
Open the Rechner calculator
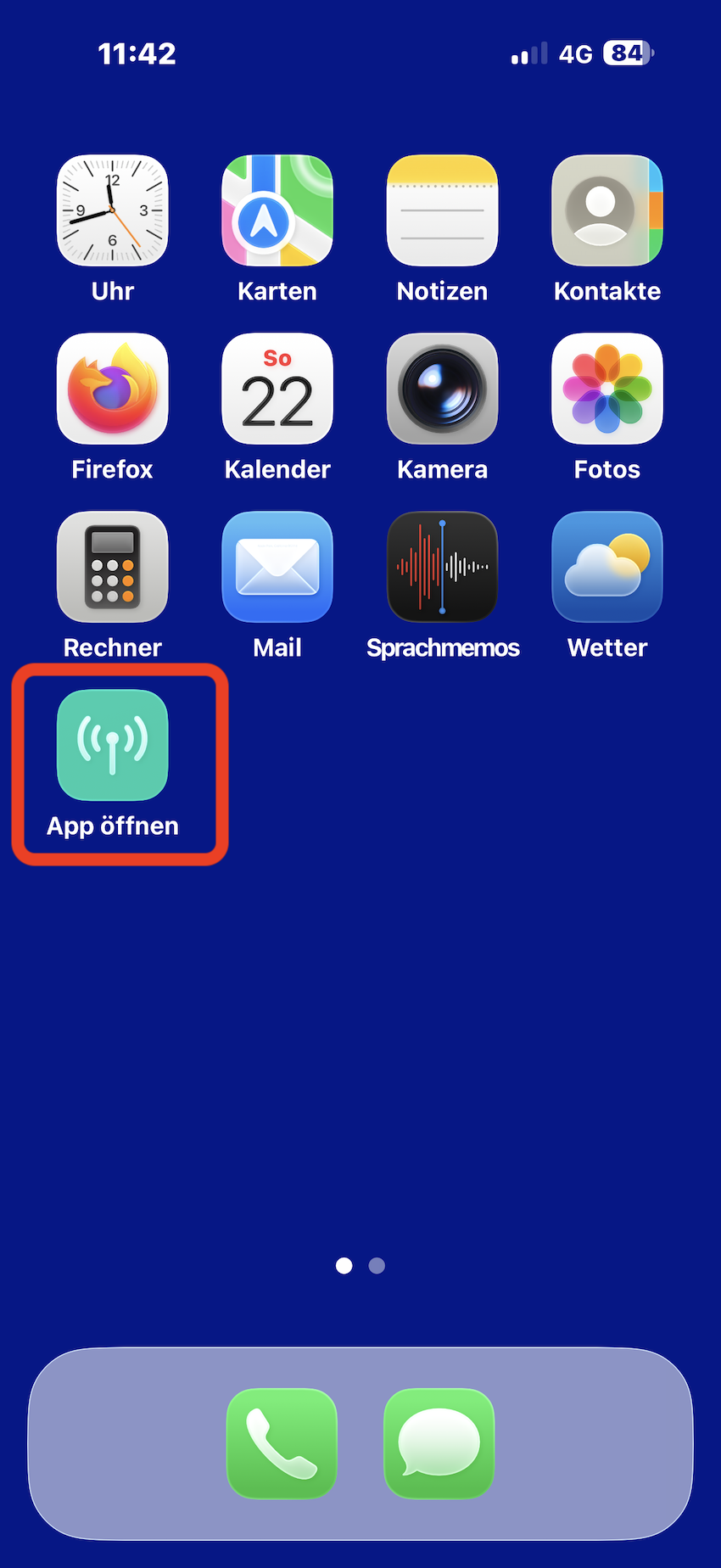[112, 567]
